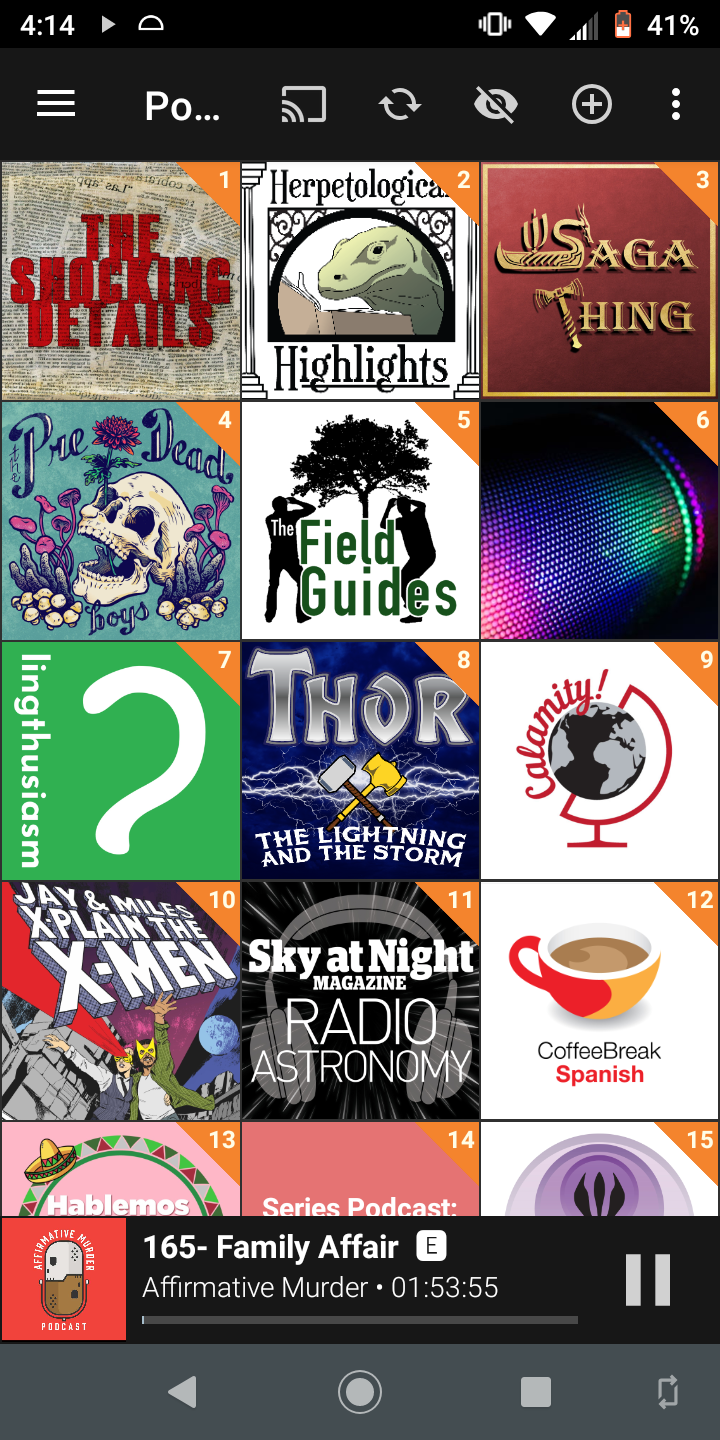Open the Calamity! podcast
Image resolution: width=720 pixels, height=1440 pixels.
pyautogui.click(x=600, y=761)
